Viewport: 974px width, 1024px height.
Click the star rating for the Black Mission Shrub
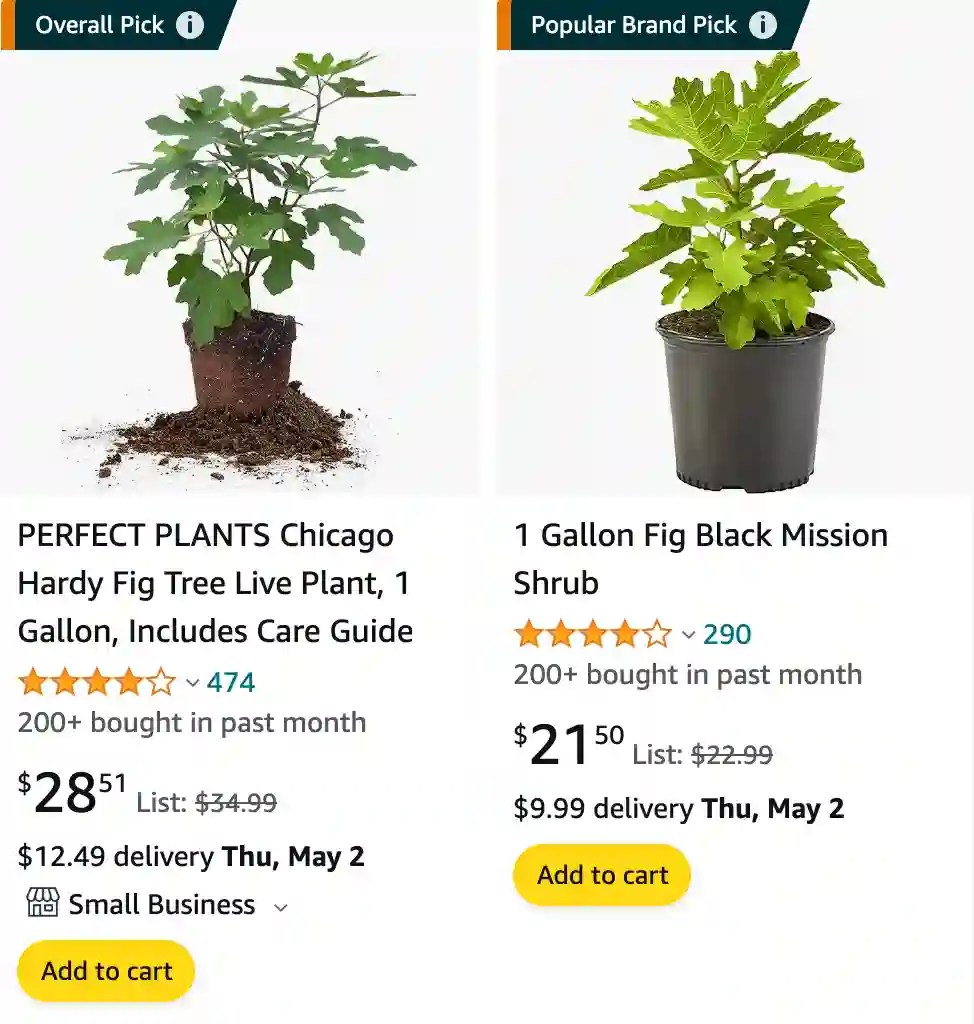pos(591,634)
